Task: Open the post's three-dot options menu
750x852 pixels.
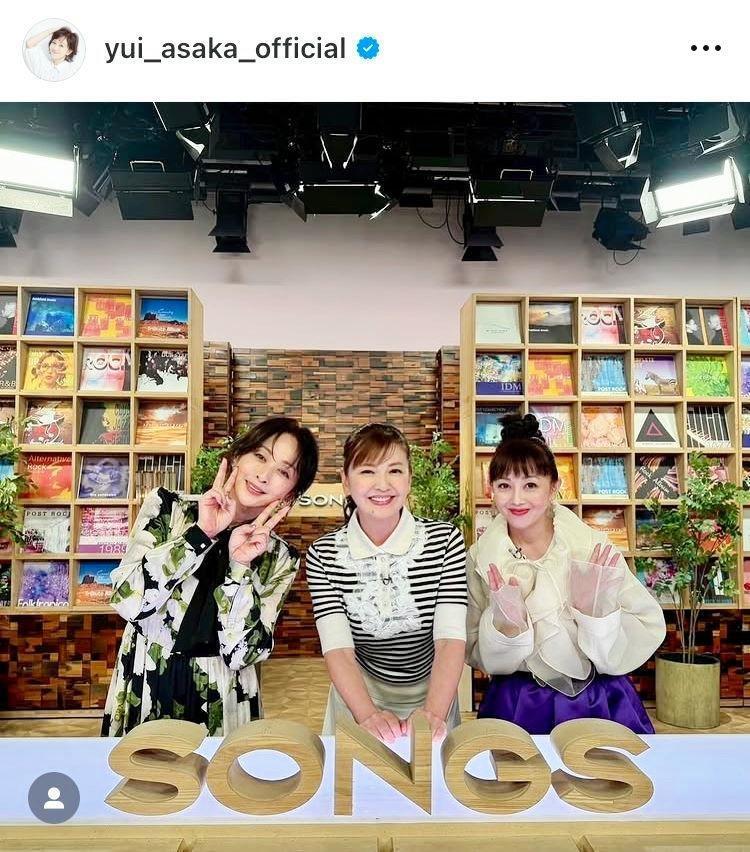Action: click(705, 48)
